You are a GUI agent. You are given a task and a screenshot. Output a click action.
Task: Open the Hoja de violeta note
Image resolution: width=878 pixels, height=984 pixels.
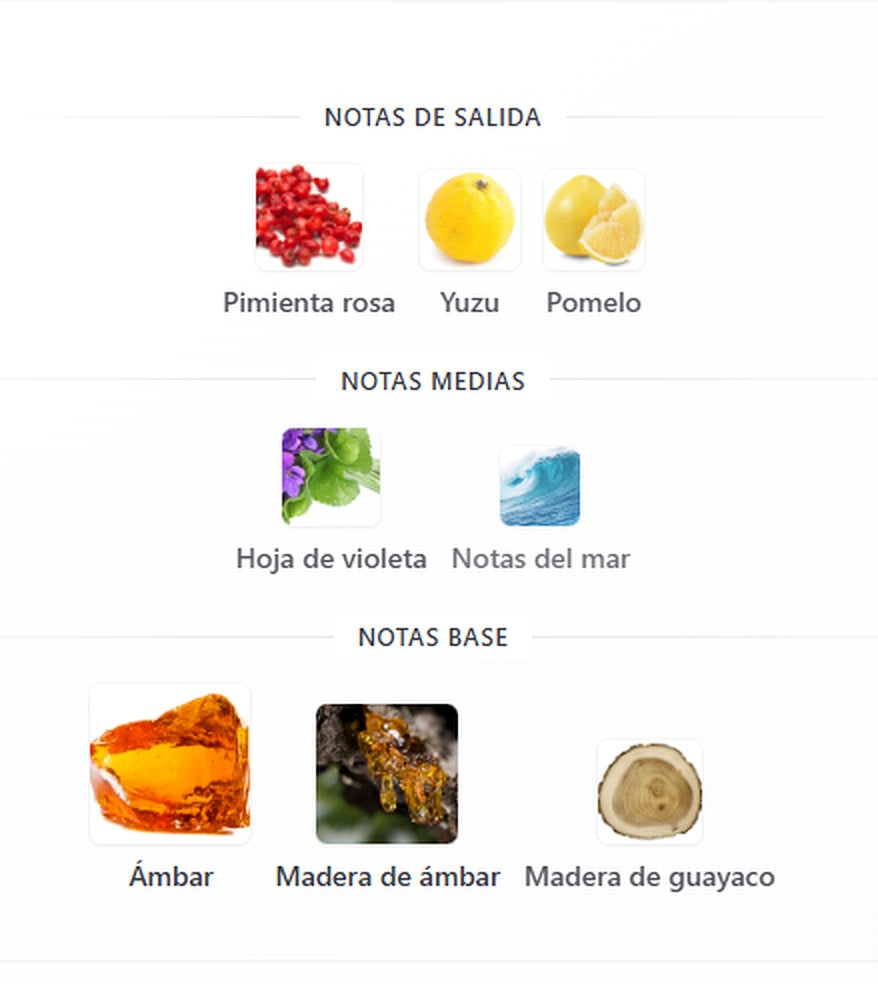[331, 477]
